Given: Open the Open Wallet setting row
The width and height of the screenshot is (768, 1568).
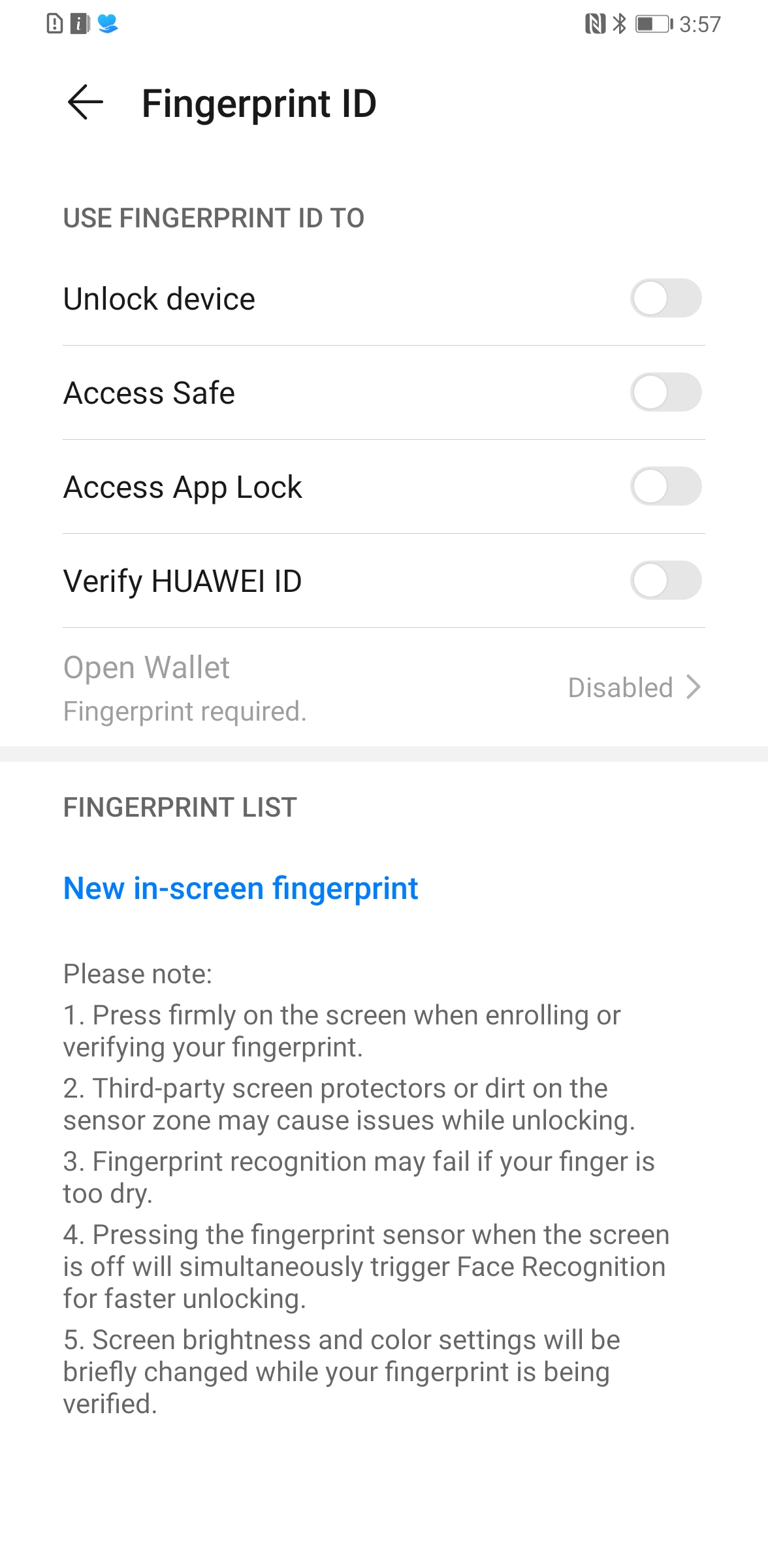Looking at the screenshot, I should [383, 687].
